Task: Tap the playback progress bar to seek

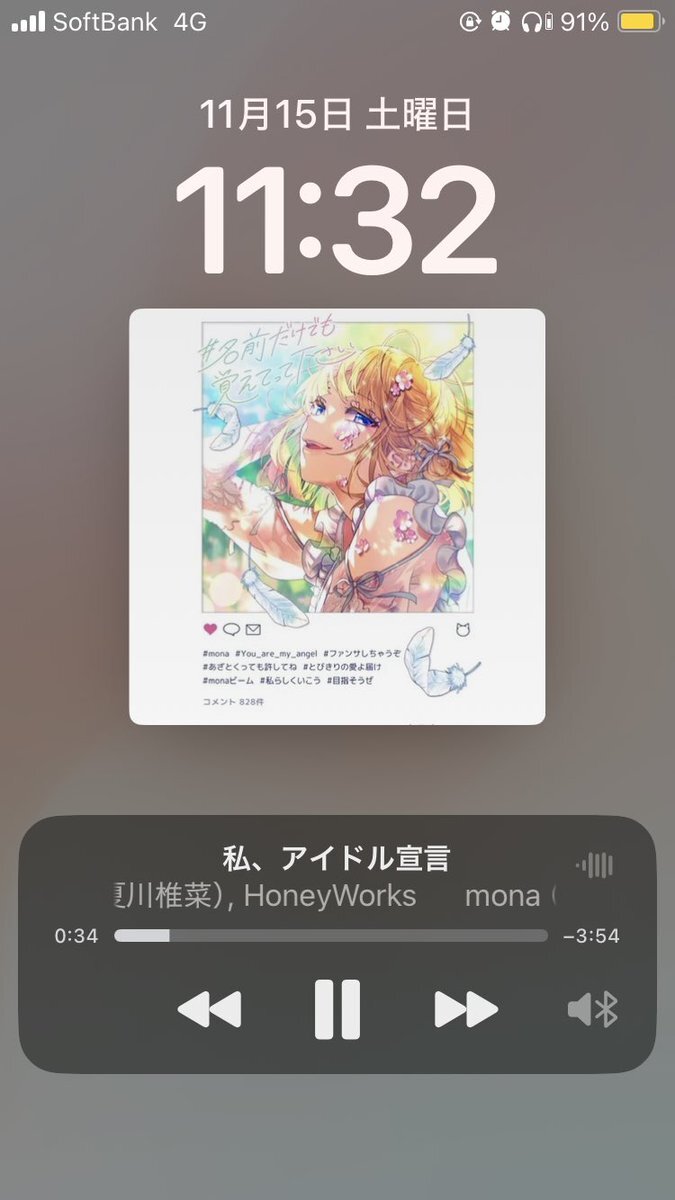Action: (330, 936)
